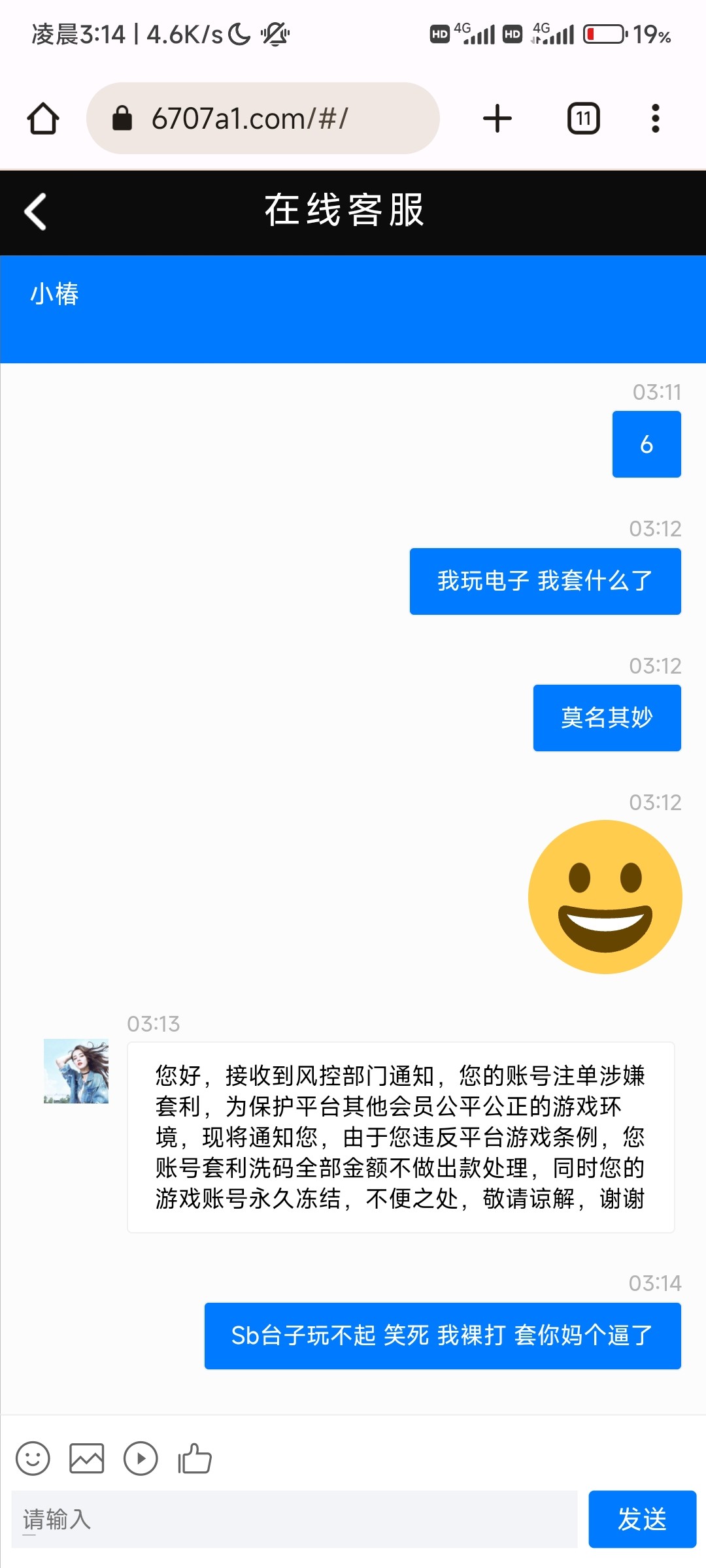Go back from the 在线客服 chat
This screenshot has width=706, height=1568.
(x=36, y=212)
